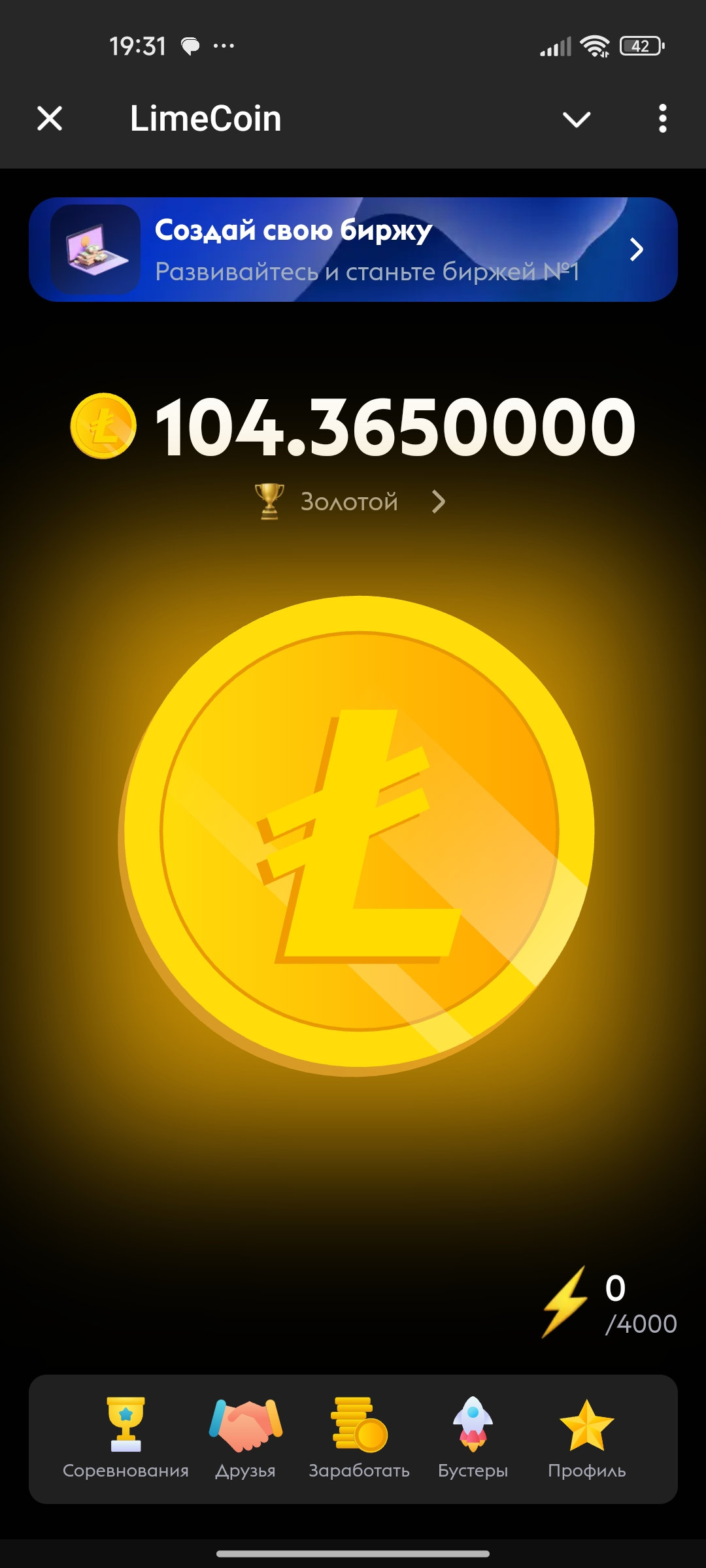The width and height of the screenshot is (706, 1568).
Task: Open the Профиль tab
Action: point(586,1437)
